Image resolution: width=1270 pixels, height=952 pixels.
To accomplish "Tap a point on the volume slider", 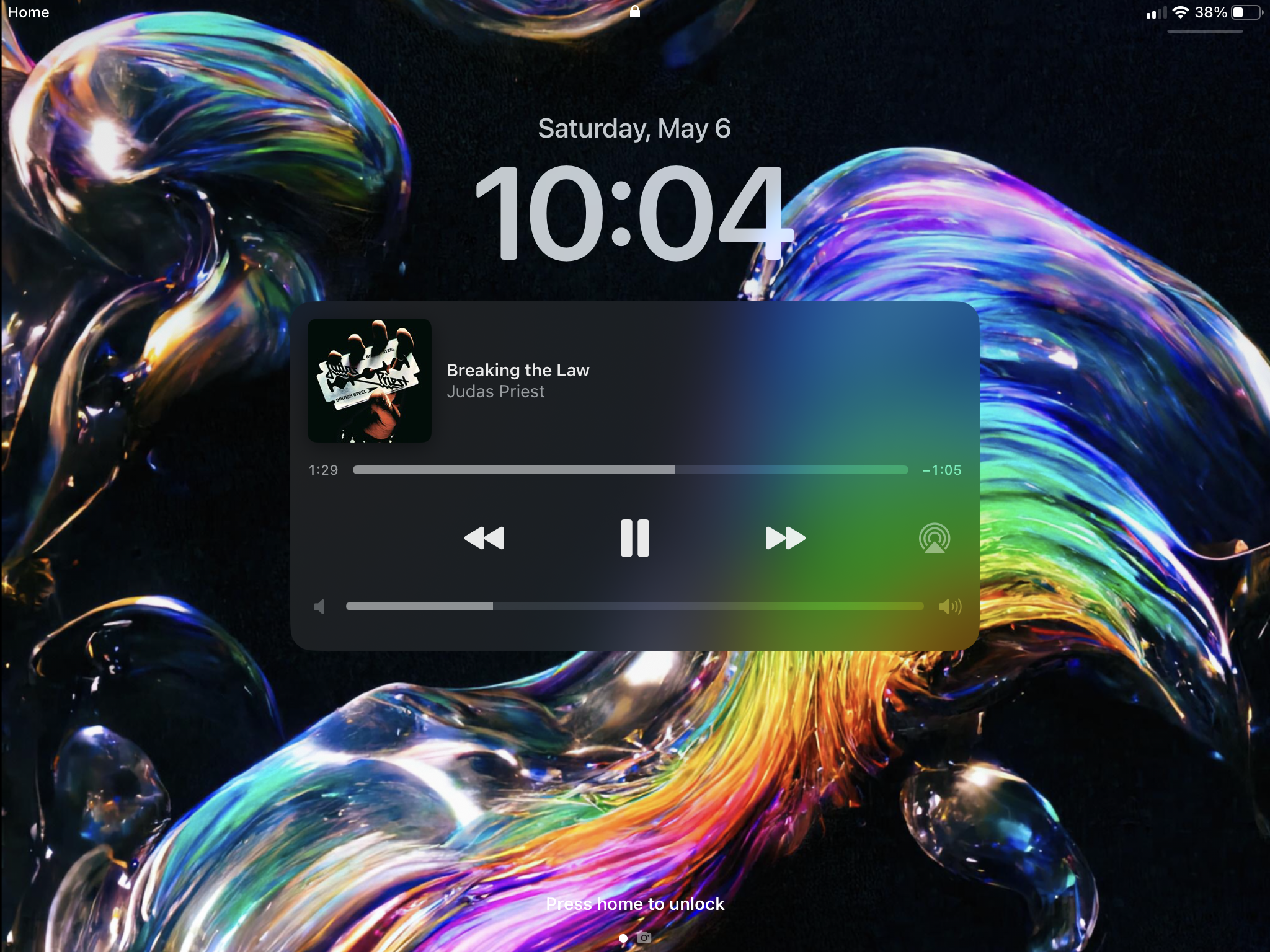I will (x=634, y=606).
